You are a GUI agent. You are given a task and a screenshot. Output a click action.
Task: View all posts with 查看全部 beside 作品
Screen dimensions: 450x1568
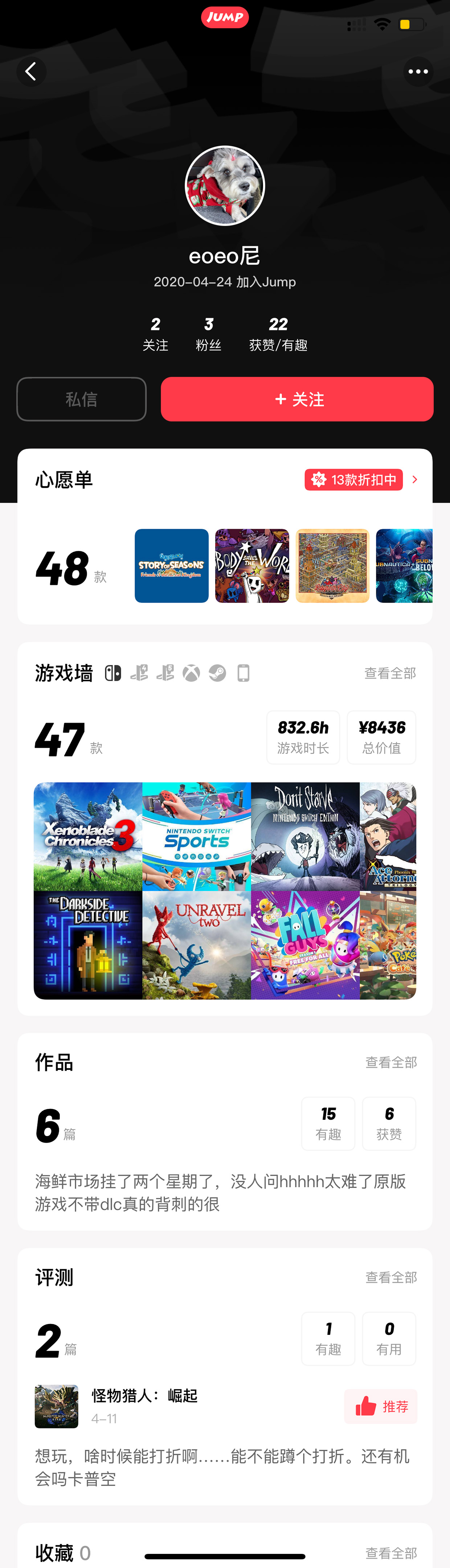coord(391,1063)
